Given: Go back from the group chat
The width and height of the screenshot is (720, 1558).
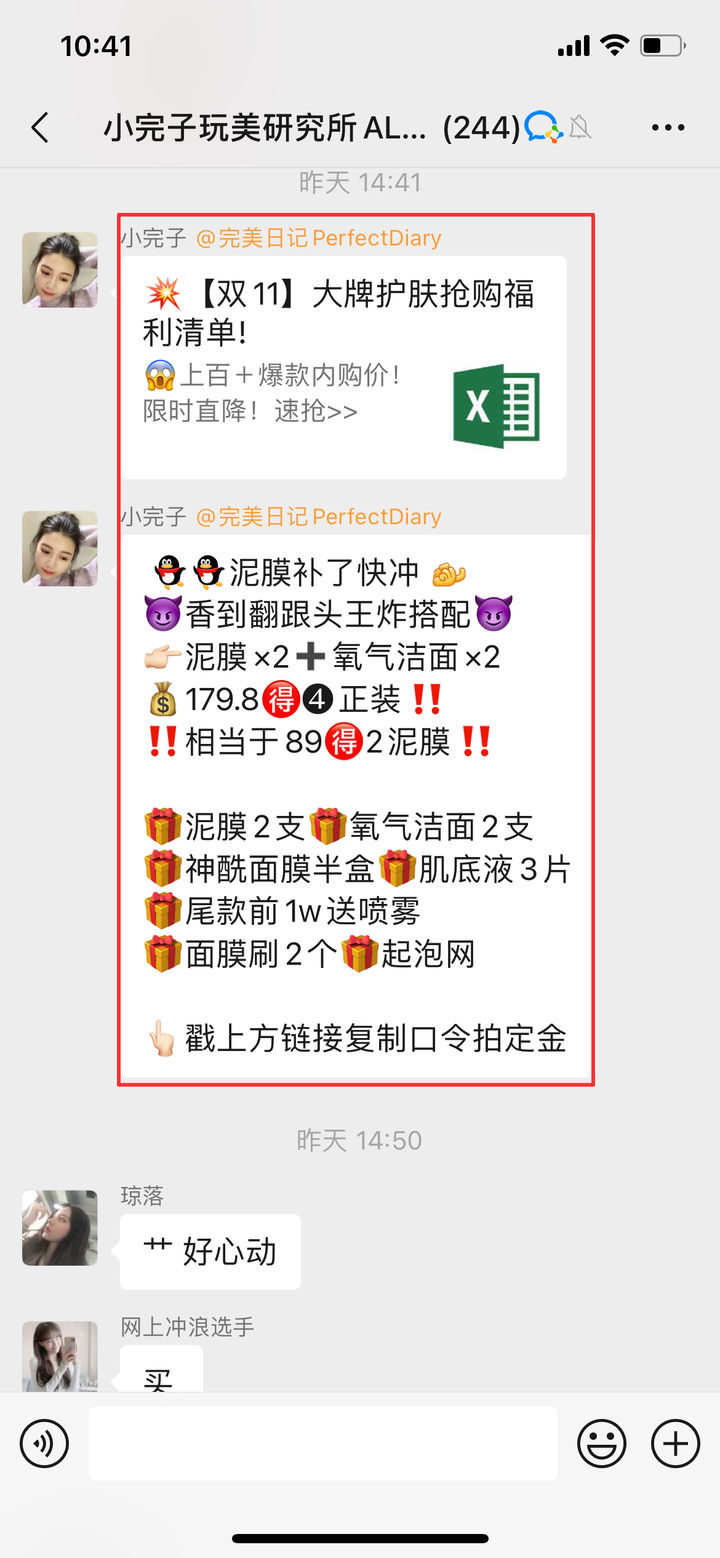Looking at the screenshot, I should (x=40, y=128).
